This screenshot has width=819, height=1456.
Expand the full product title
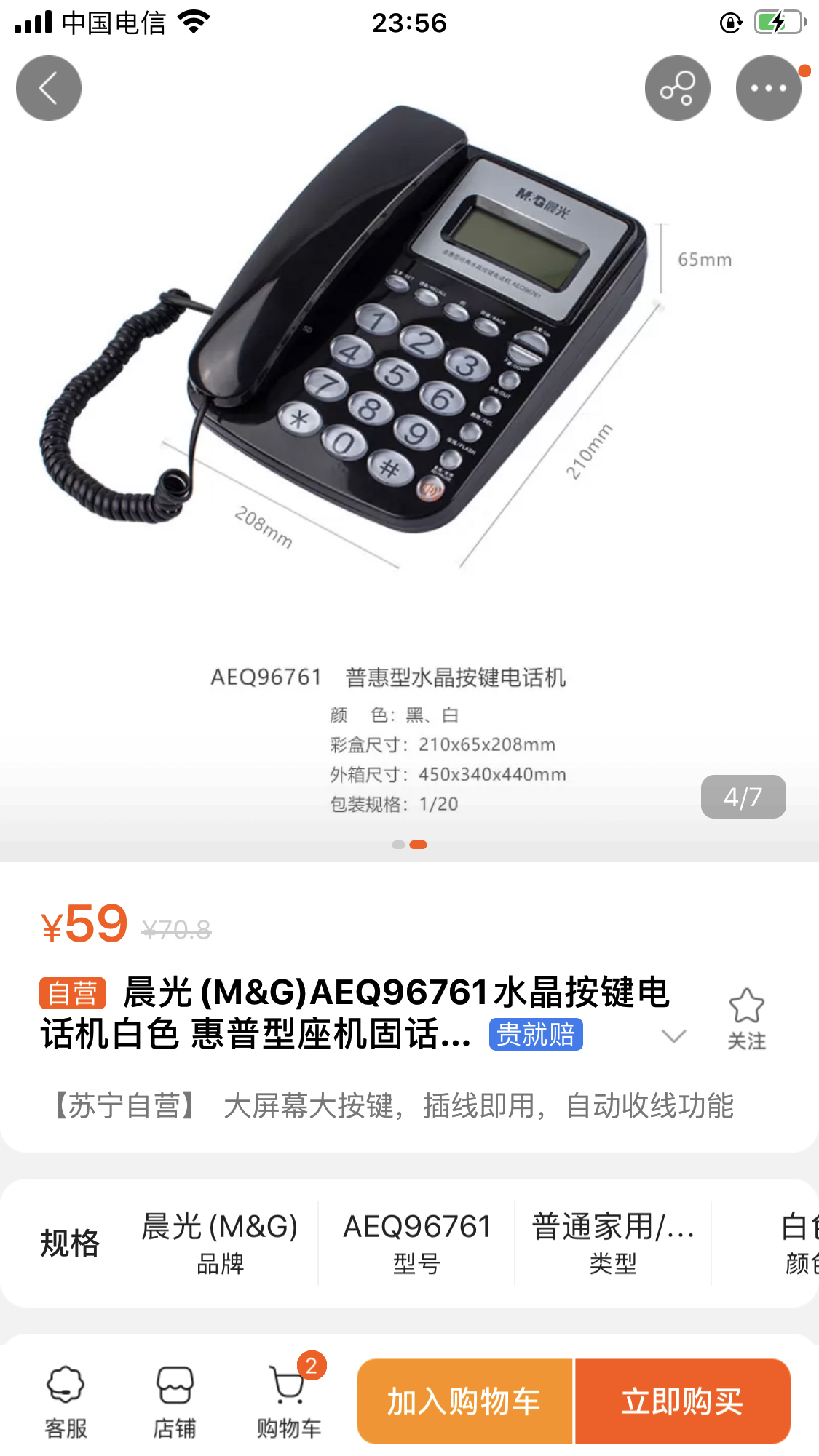click(674, 1036)
